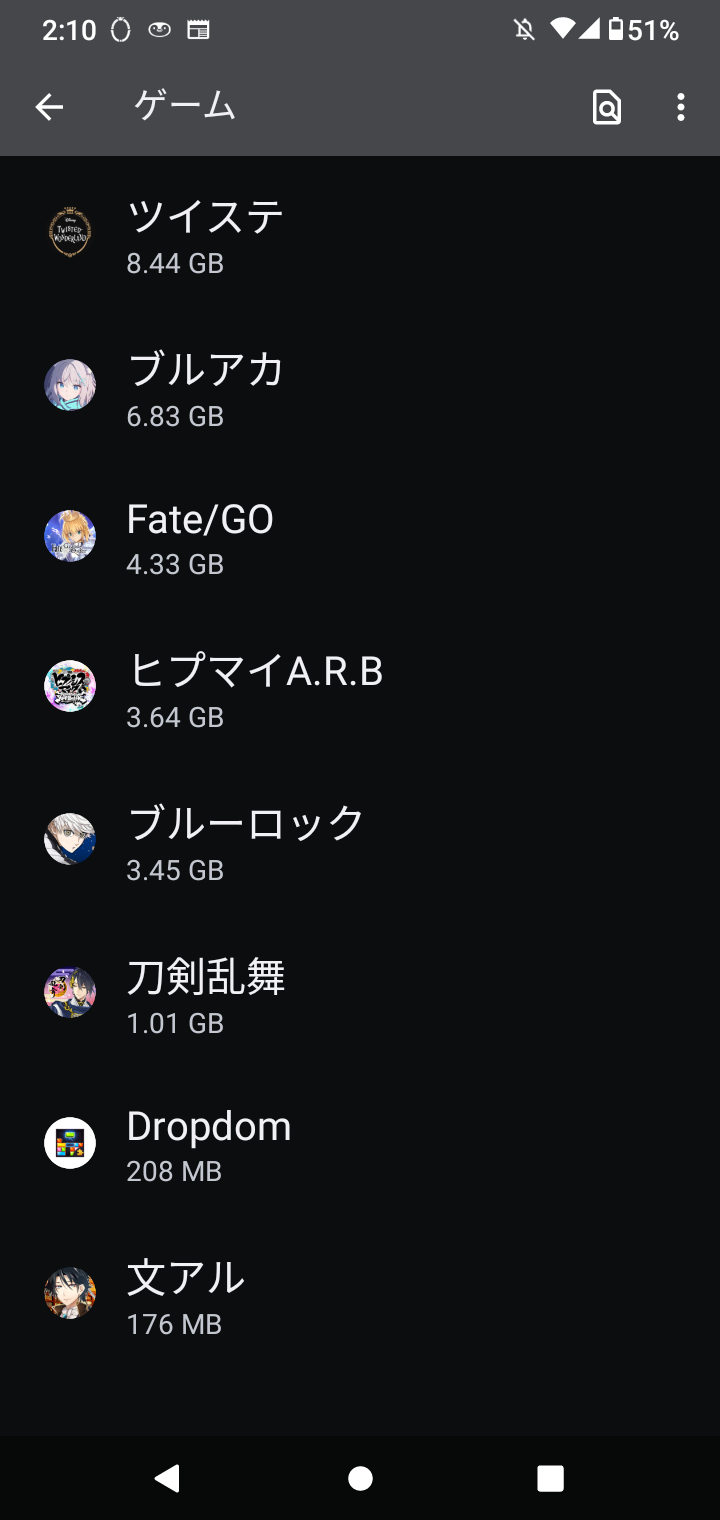Viewport: 720px width, 1520px height.
Task: Show recent apps via the square button
Action: coord(550,1478)
